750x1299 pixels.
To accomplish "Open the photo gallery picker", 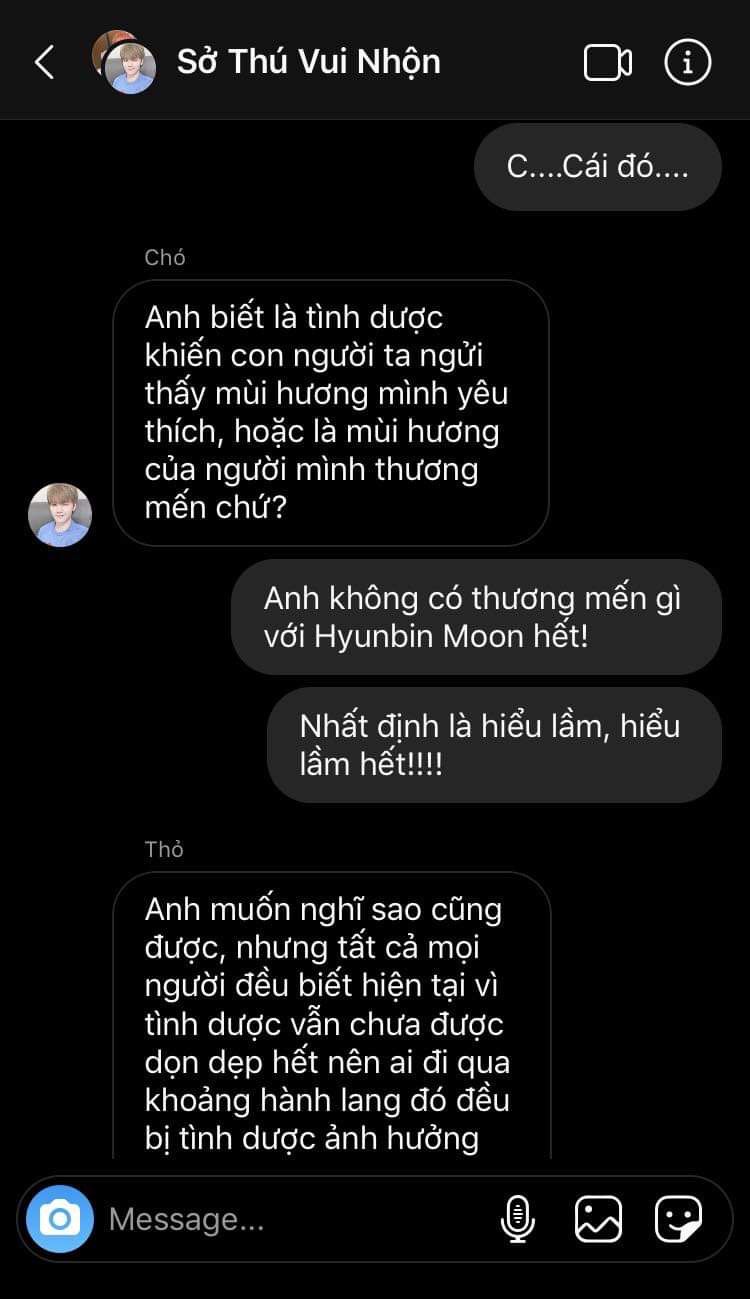I will click(598, 1219).
